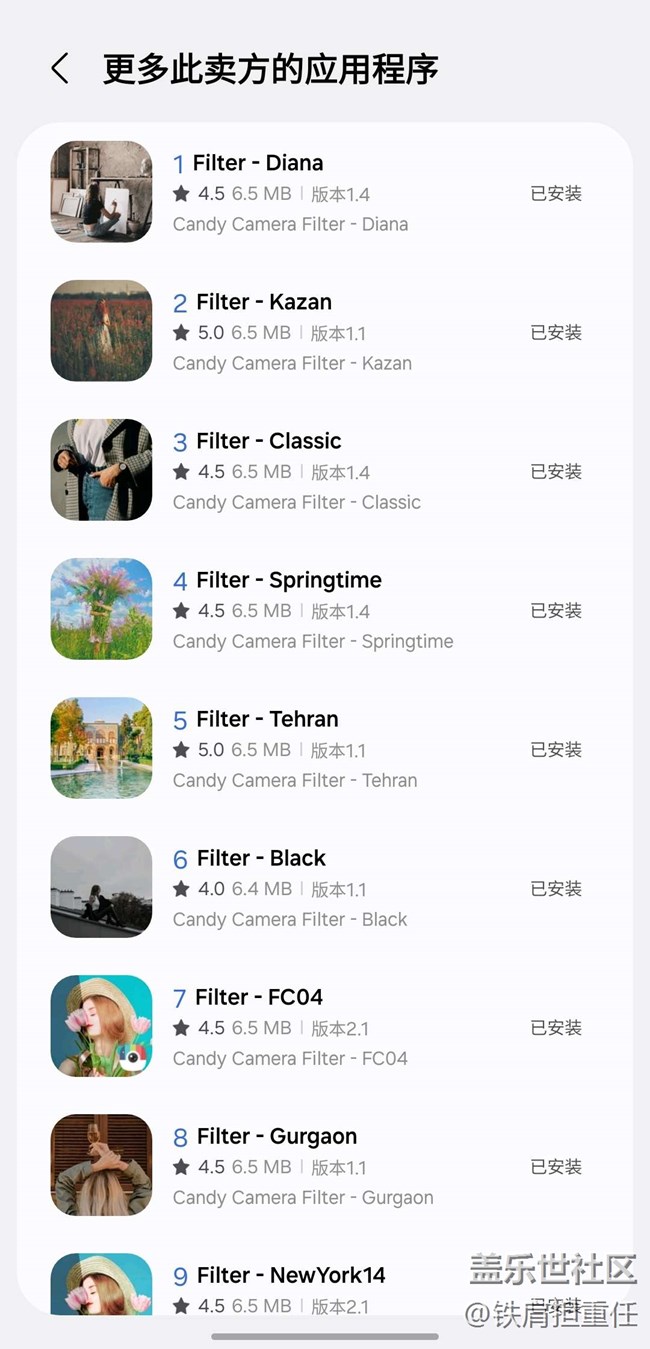This screenshot has height=1349, width=650.
Task: Go back using the top-left arrow
Action: 60,69
